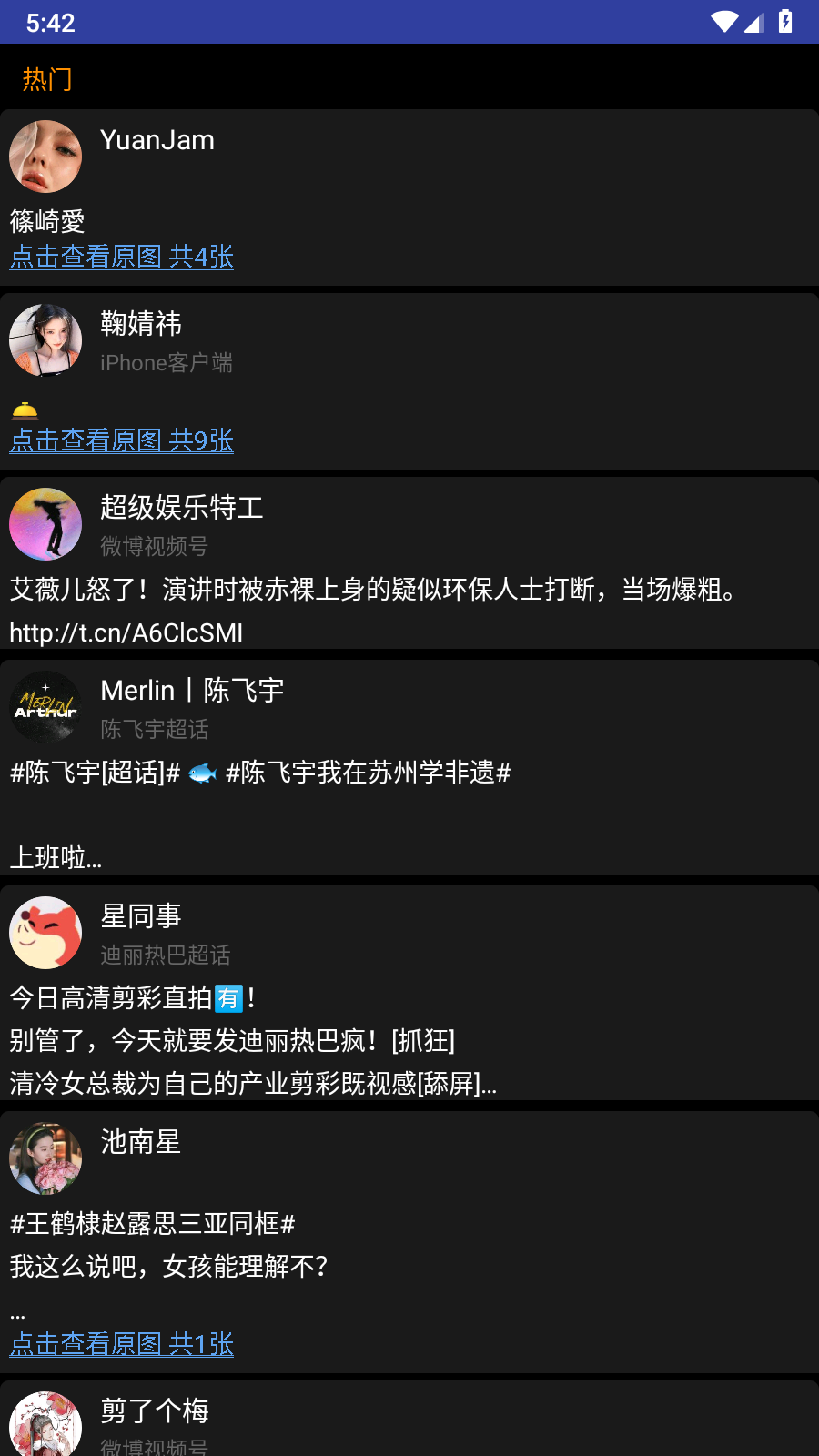Open 池南星's single original image link
Image resolution: width=819 pixels, height=1456 pixels.
tap(121, 1344)
